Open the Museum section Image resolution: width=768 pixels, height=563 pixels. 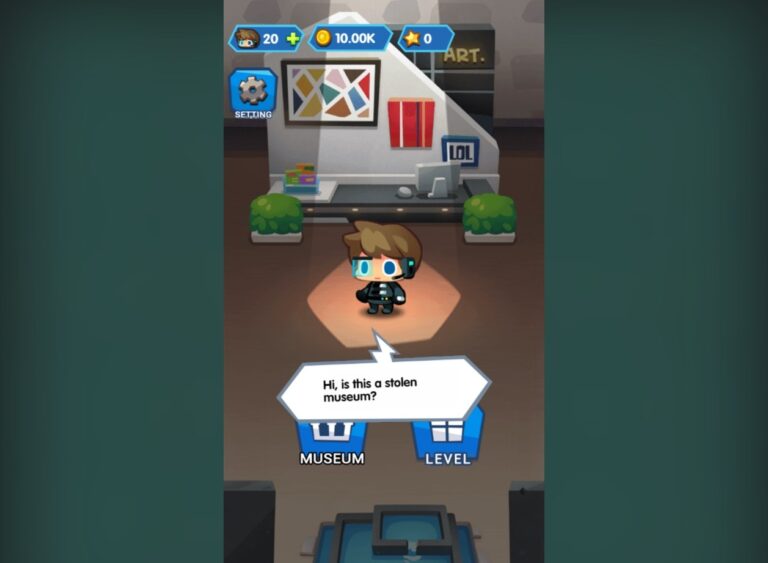coord(332,440)
